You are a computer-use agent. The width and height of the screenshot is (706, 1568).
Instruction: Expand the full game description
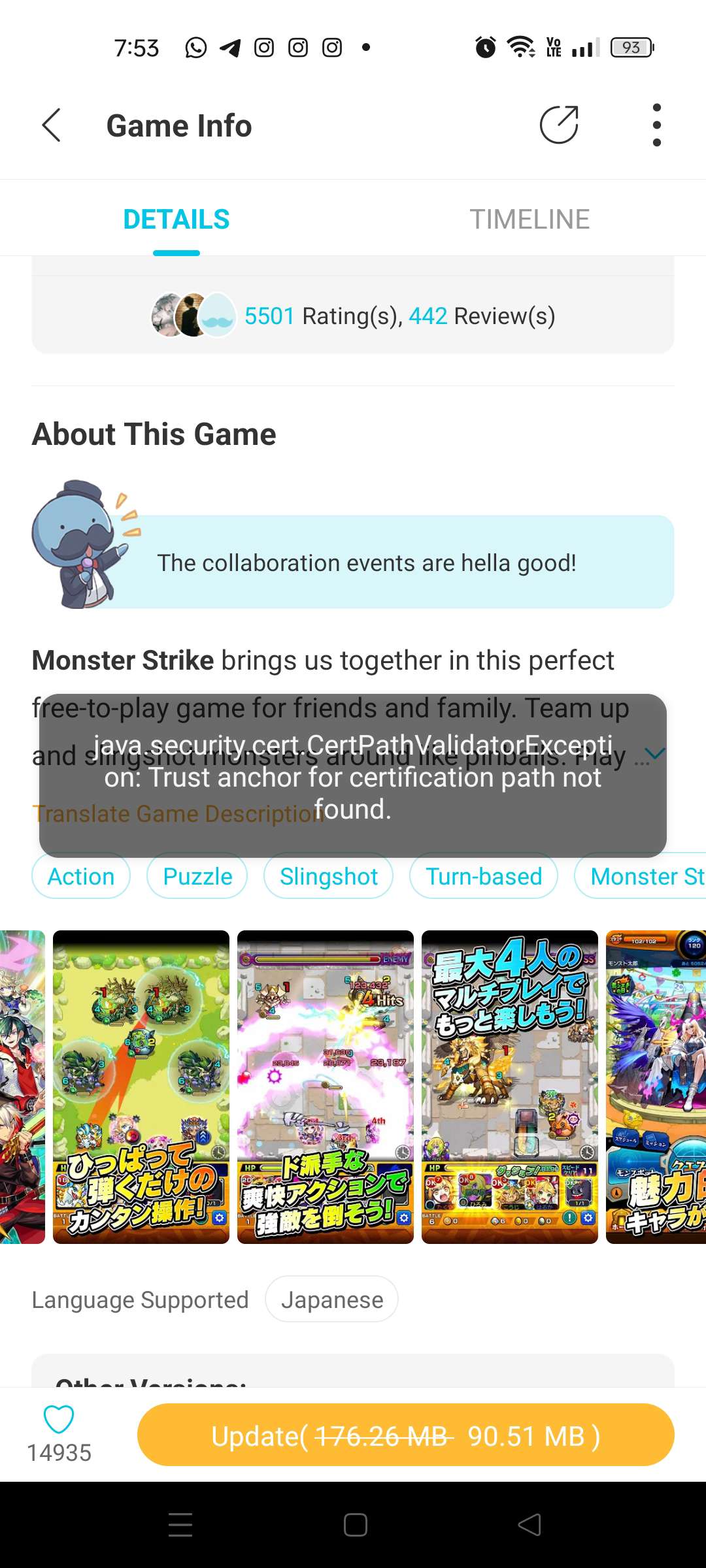point(656,753)
